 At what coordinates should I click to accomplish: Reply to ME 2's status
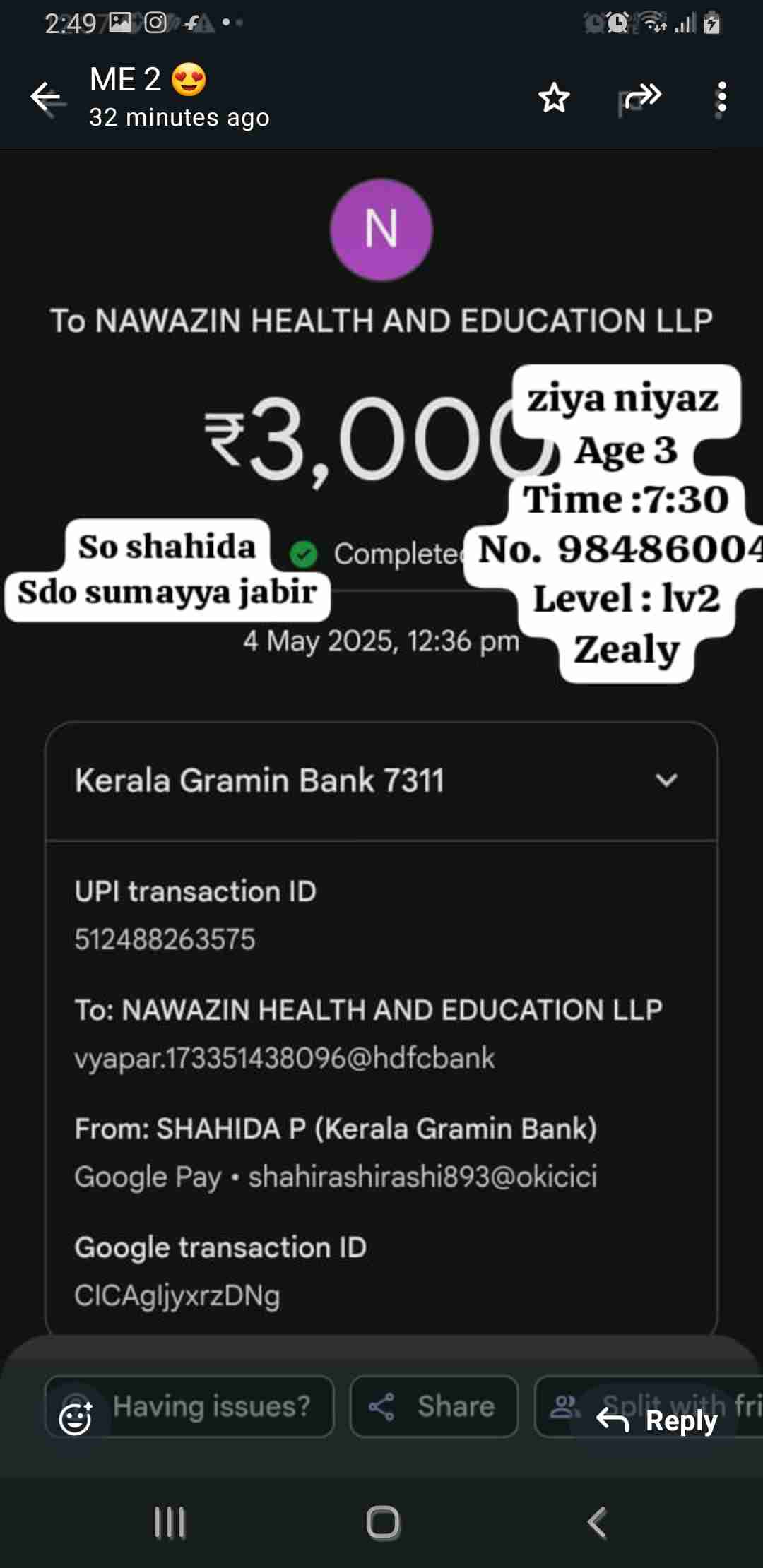(657, 1420)
